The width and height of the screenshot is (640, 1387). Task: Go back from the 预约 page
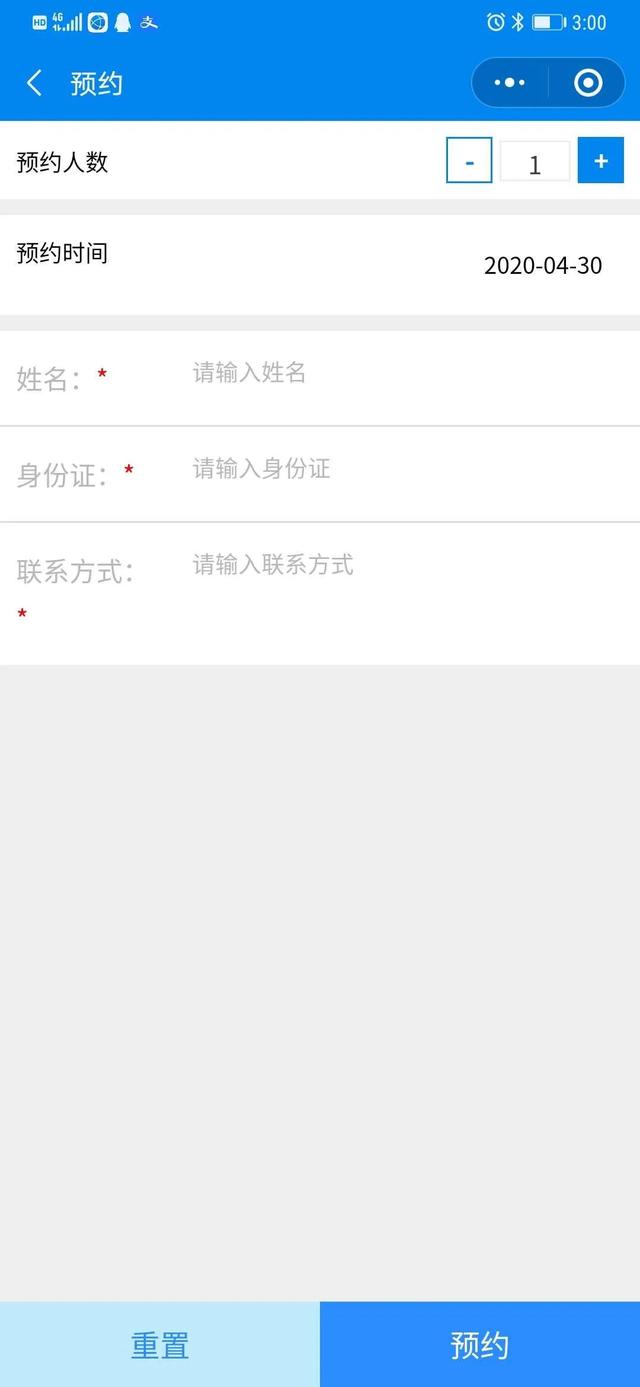(x=35, y=83)
